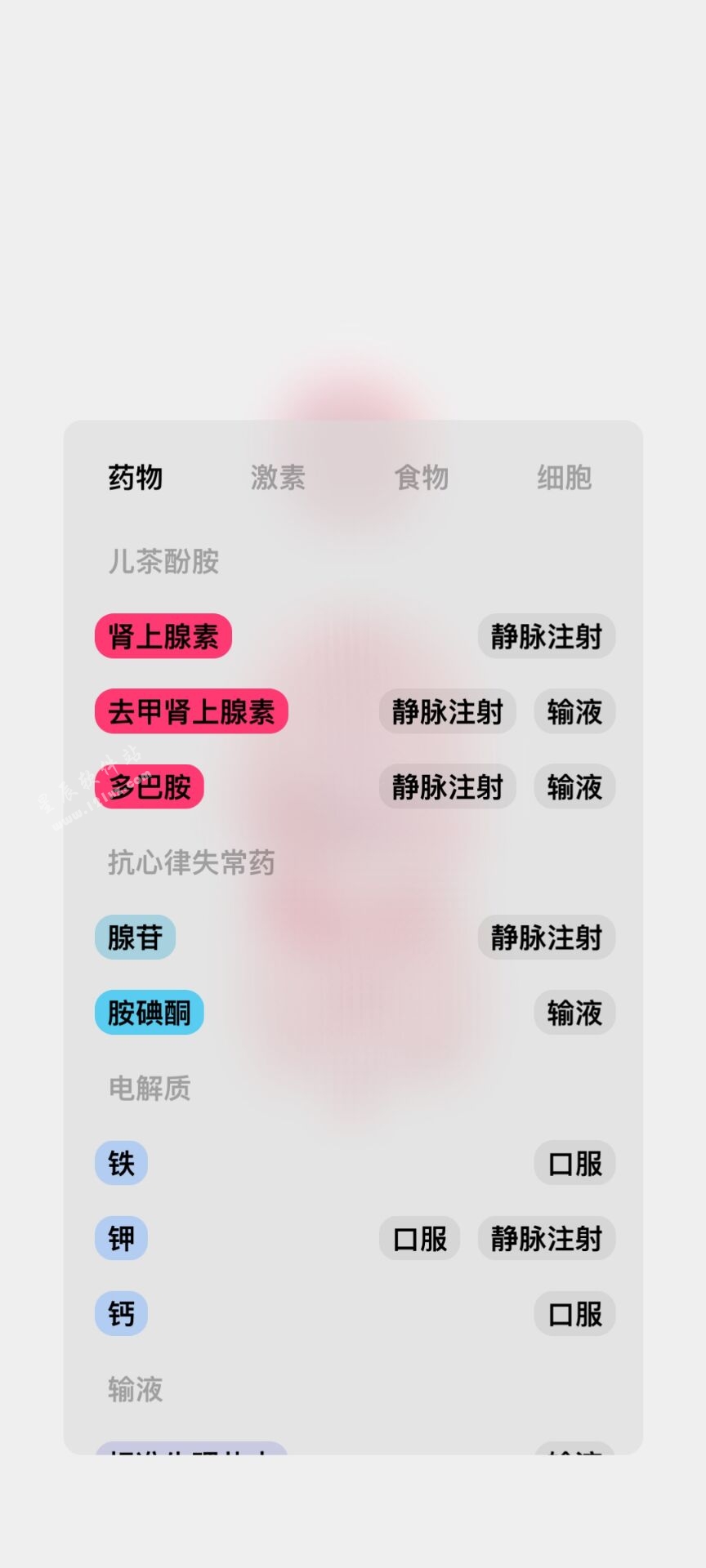Select the 去甲肾上腺素 chip
Image resolution: width=706 pixels, height=1568 pixels.
191,711
